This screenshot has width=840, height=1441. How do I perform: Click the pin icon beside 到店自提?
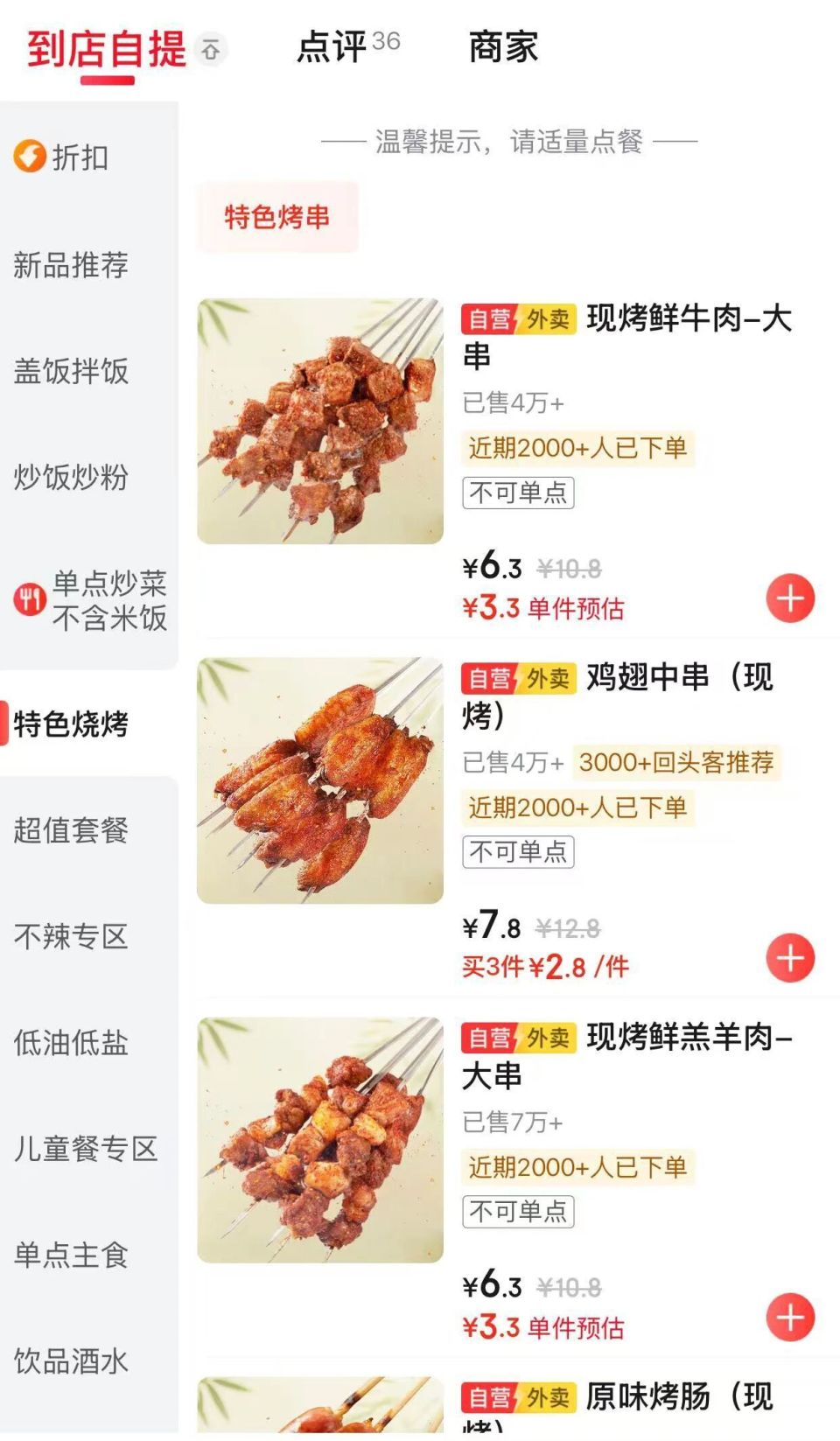pyautogui.click(x=210, y=49)
